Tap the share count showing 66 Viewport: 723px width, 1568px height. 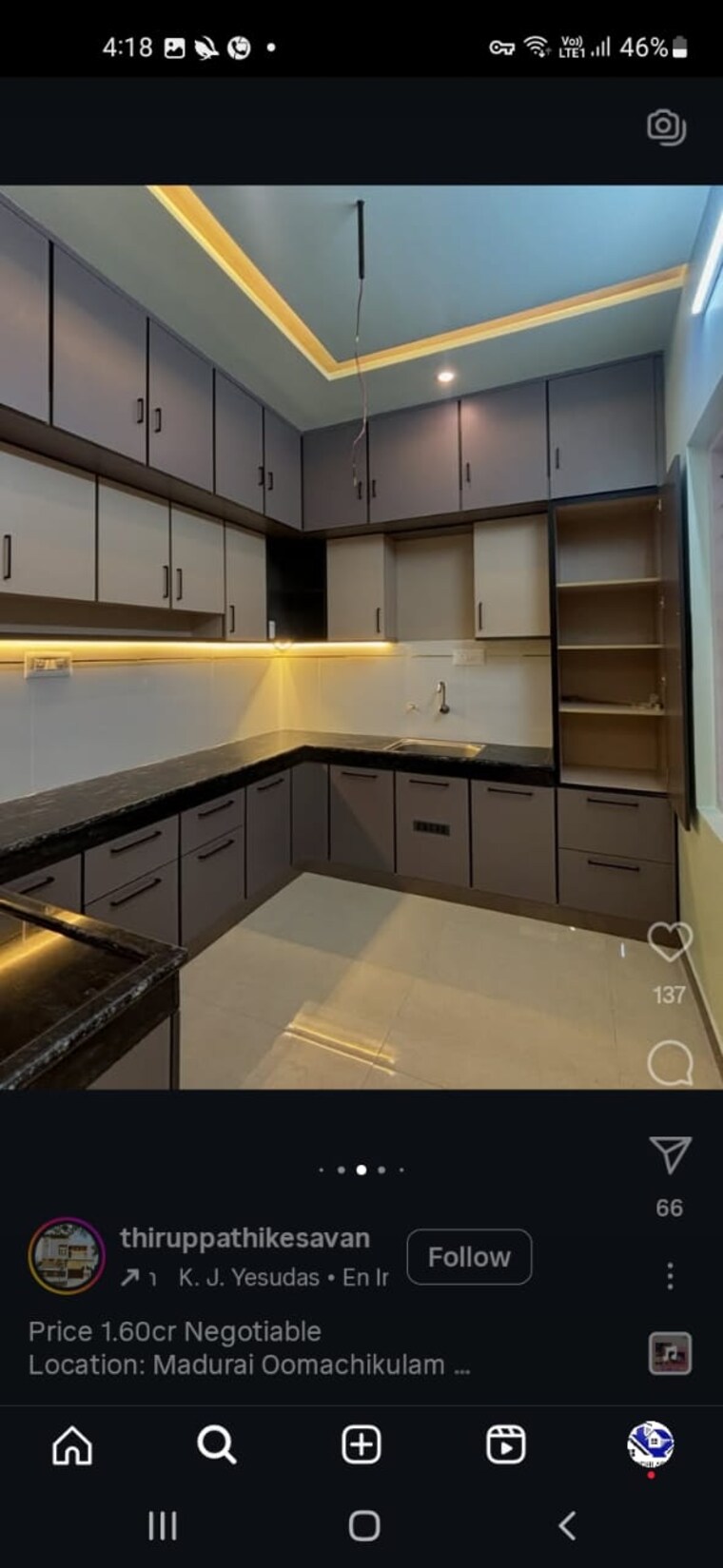point(669,1208)
